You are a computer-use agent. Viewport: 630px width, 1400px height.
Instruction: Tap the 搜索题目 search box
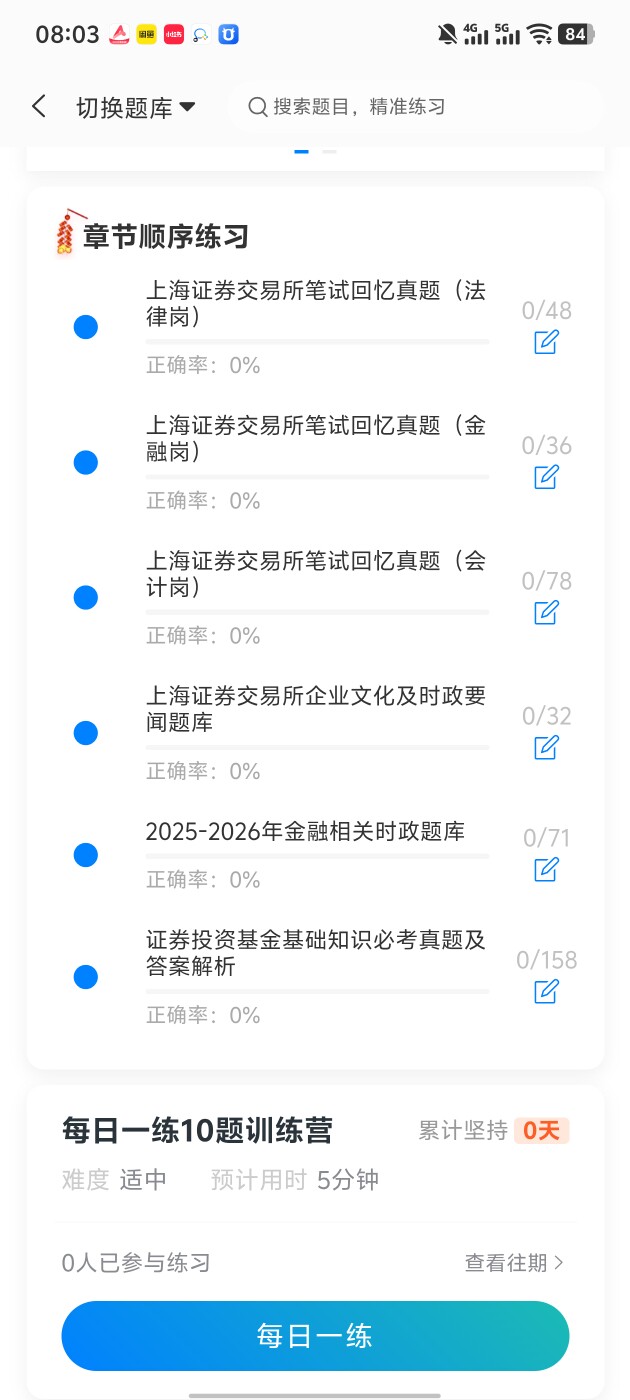[x=415, y=107]
